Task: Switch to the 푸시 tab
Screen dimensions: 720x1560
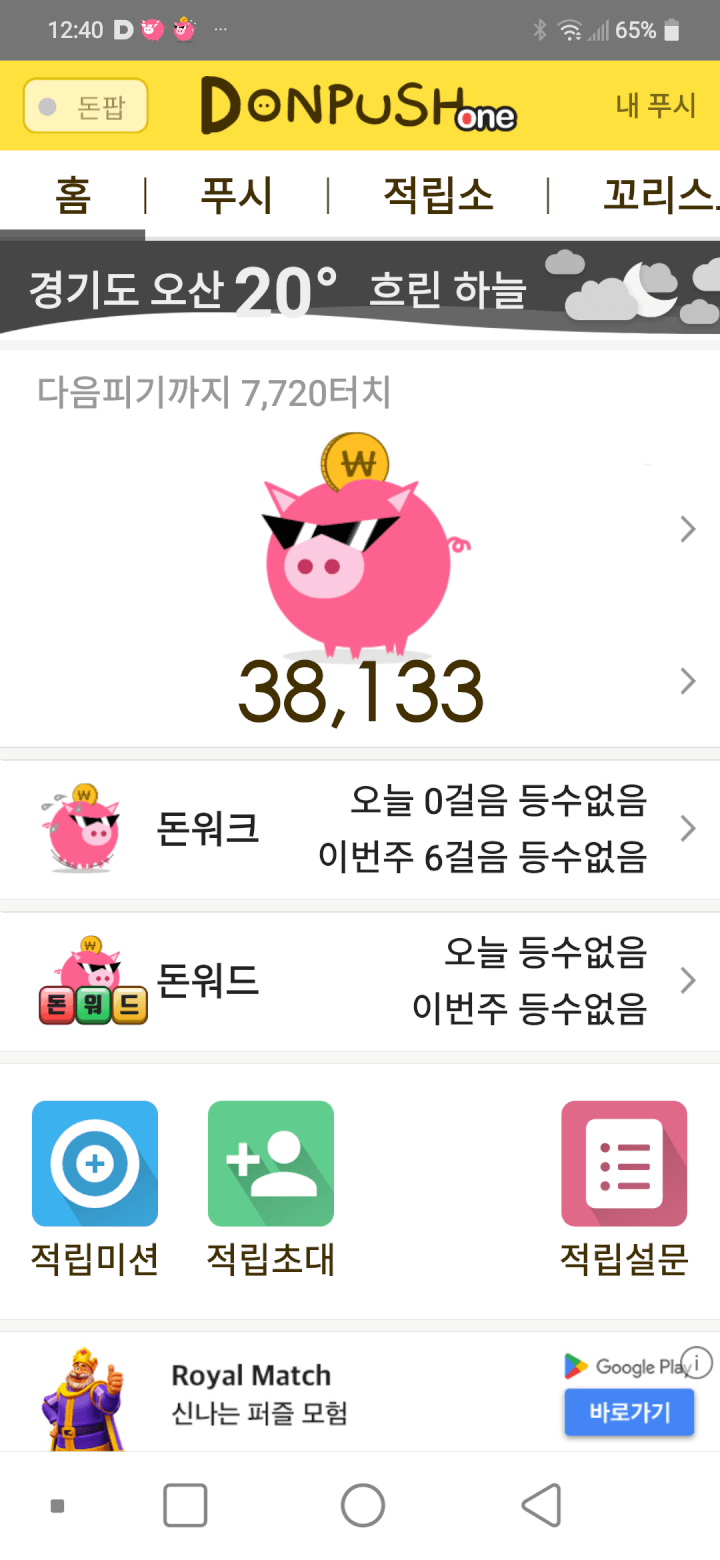Action: [237, 195]
